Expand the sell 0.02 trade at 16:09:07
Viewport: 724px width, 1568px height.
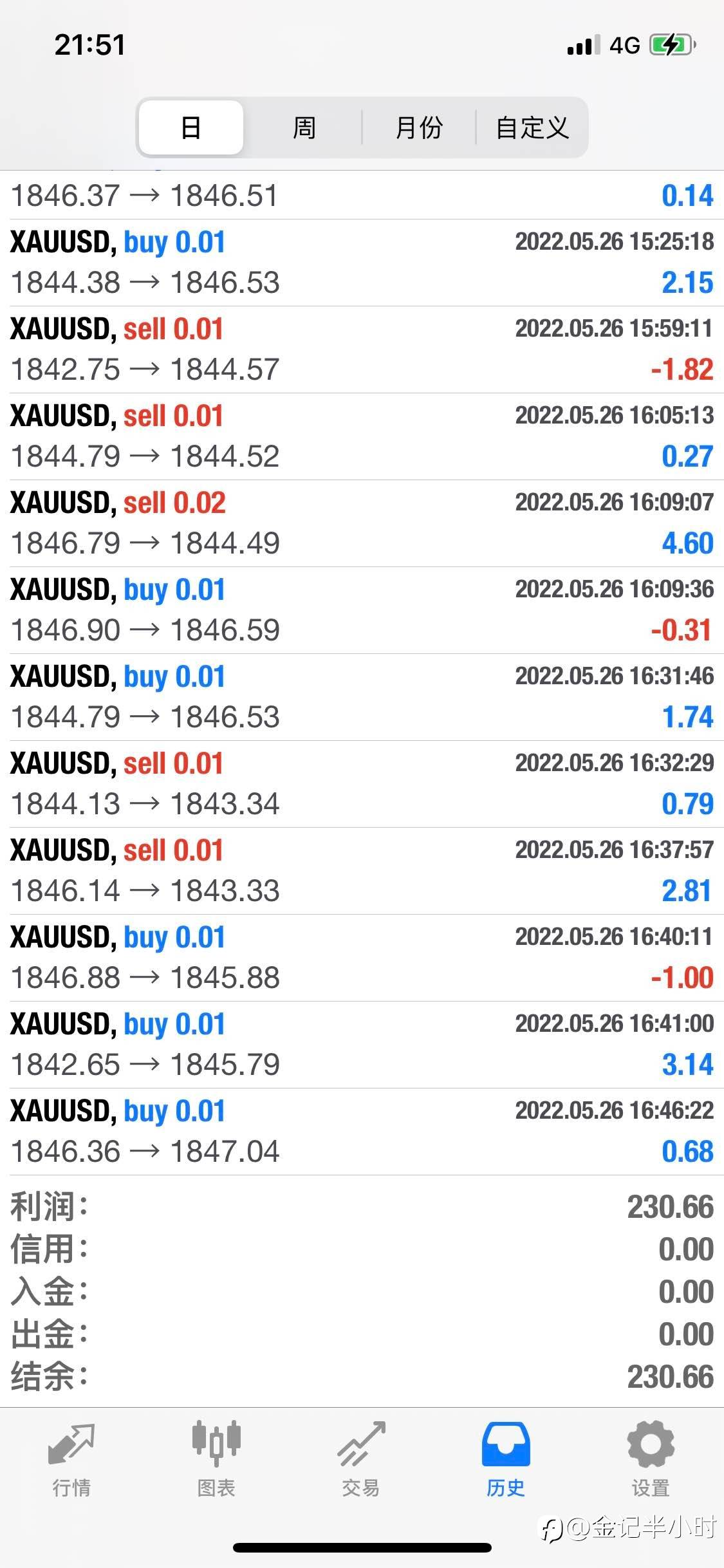(362, 523)
